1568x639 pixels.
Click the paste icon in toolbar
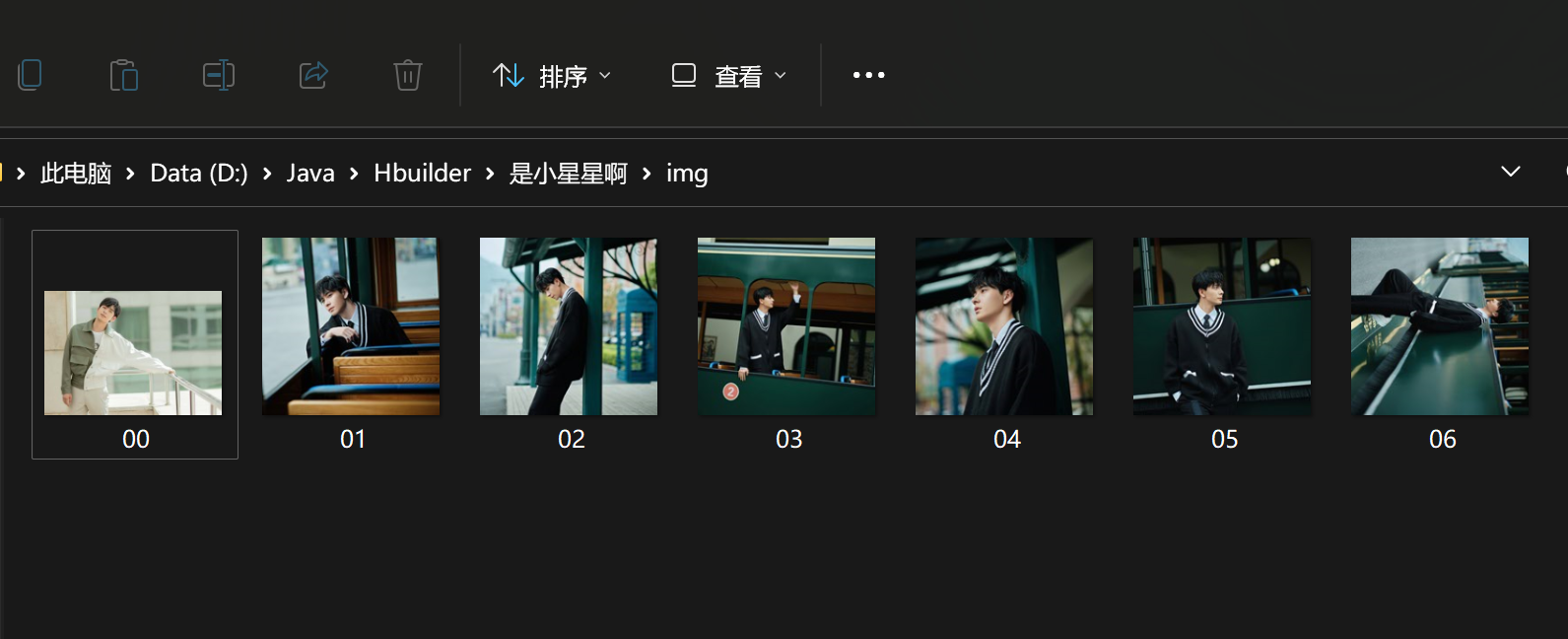click(124, 75)
